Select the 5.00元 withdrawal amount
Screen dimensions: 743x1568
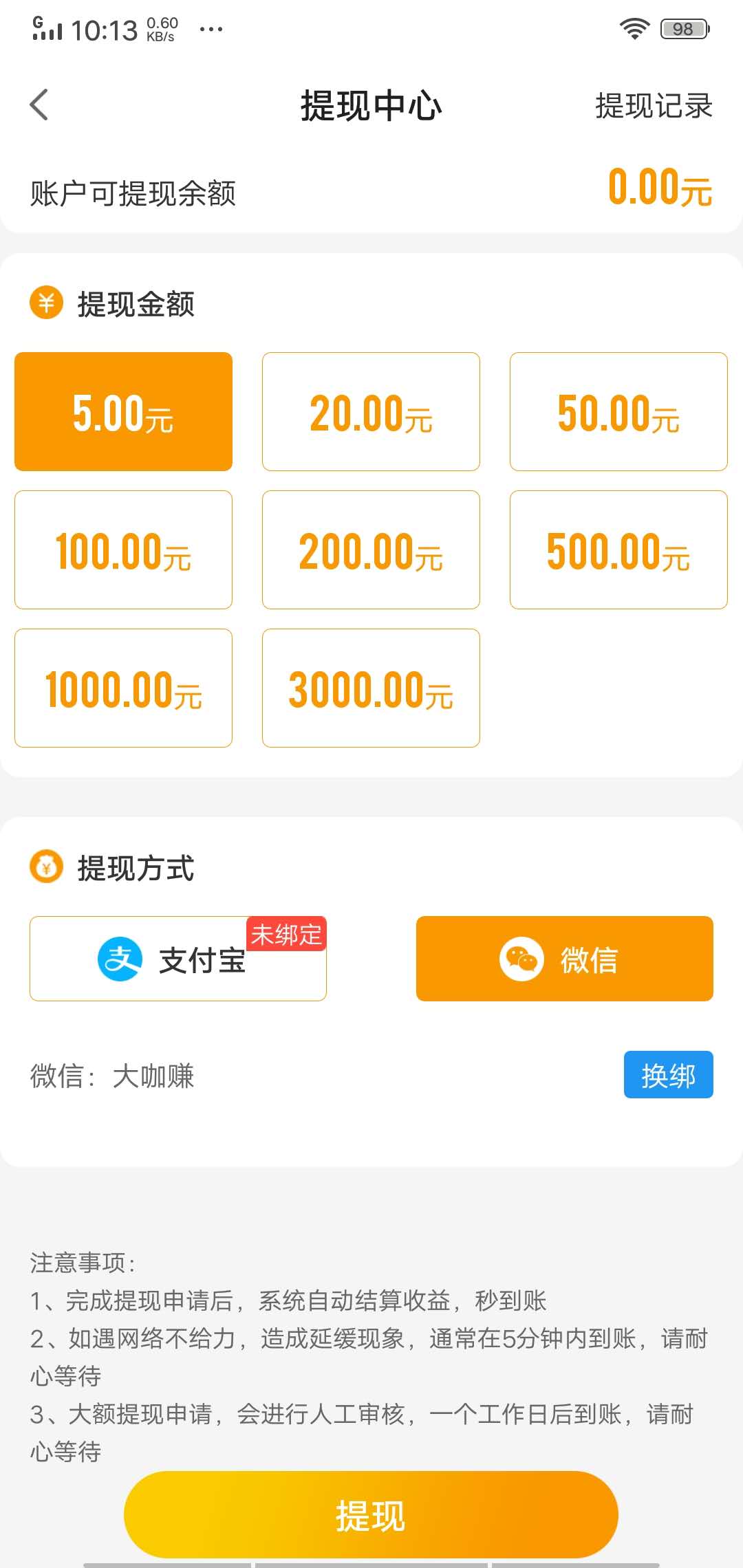124,411
